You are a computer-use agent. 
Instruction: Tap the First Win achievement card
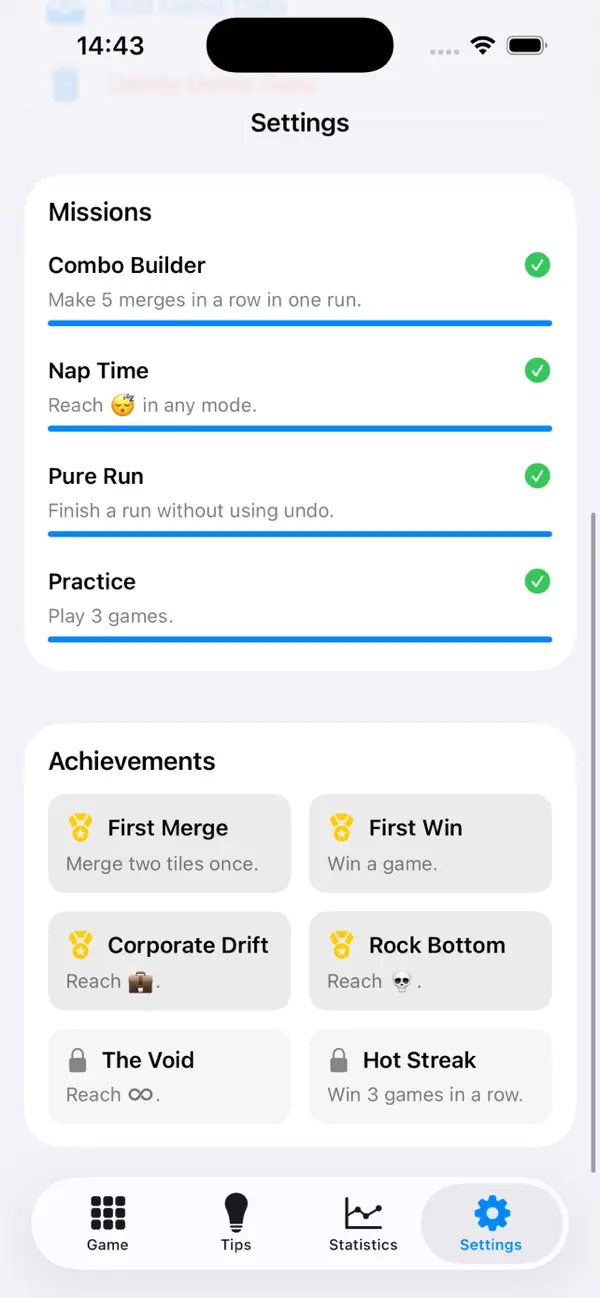430,843
